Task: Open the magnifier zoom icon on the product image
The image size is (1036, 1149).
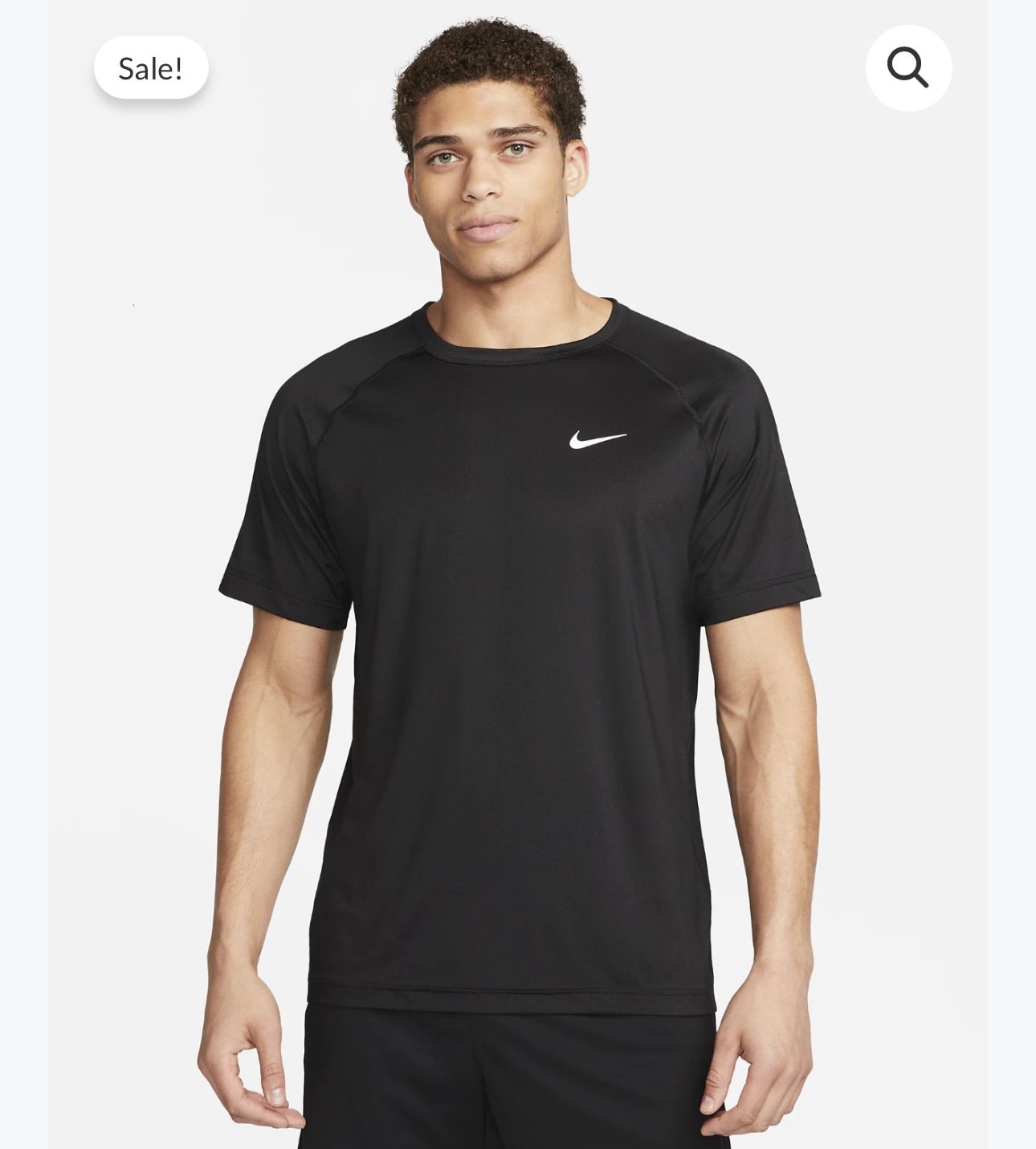Action: (908, 68)
